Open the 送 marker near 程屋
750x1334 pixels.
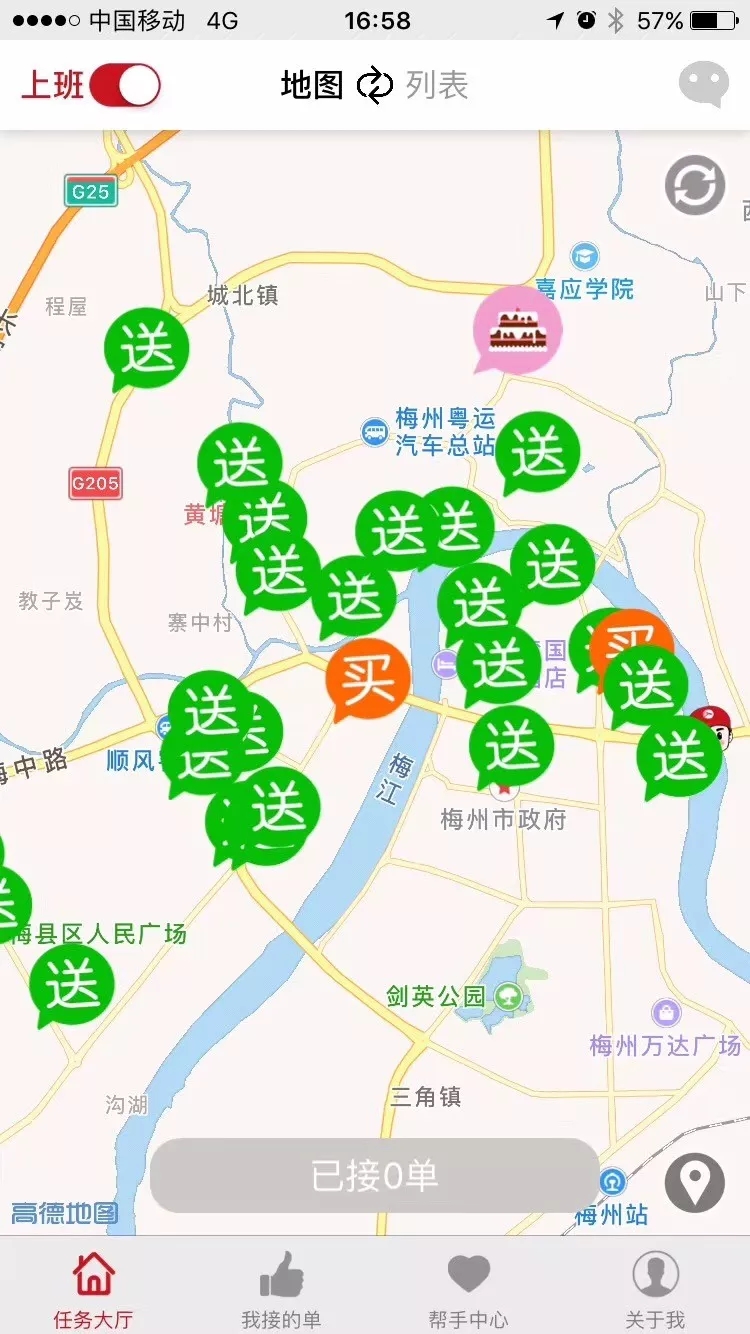(x=147, y=348)
